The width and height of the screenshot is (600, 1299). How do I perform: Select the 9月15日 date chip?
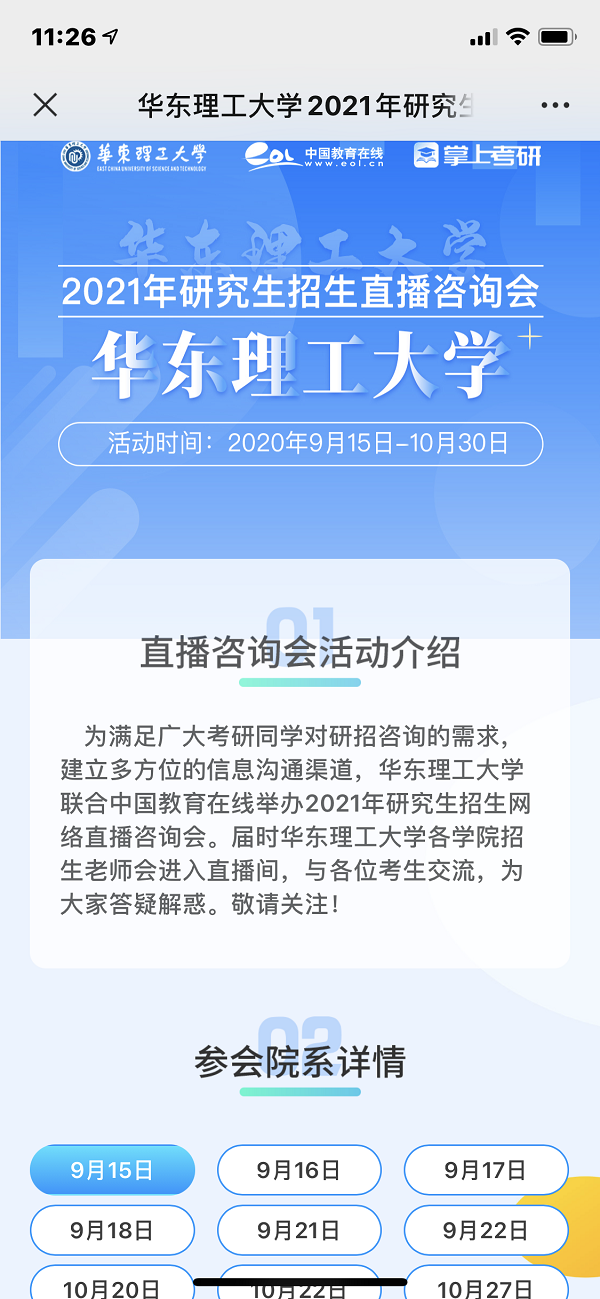pos(112,1170)
